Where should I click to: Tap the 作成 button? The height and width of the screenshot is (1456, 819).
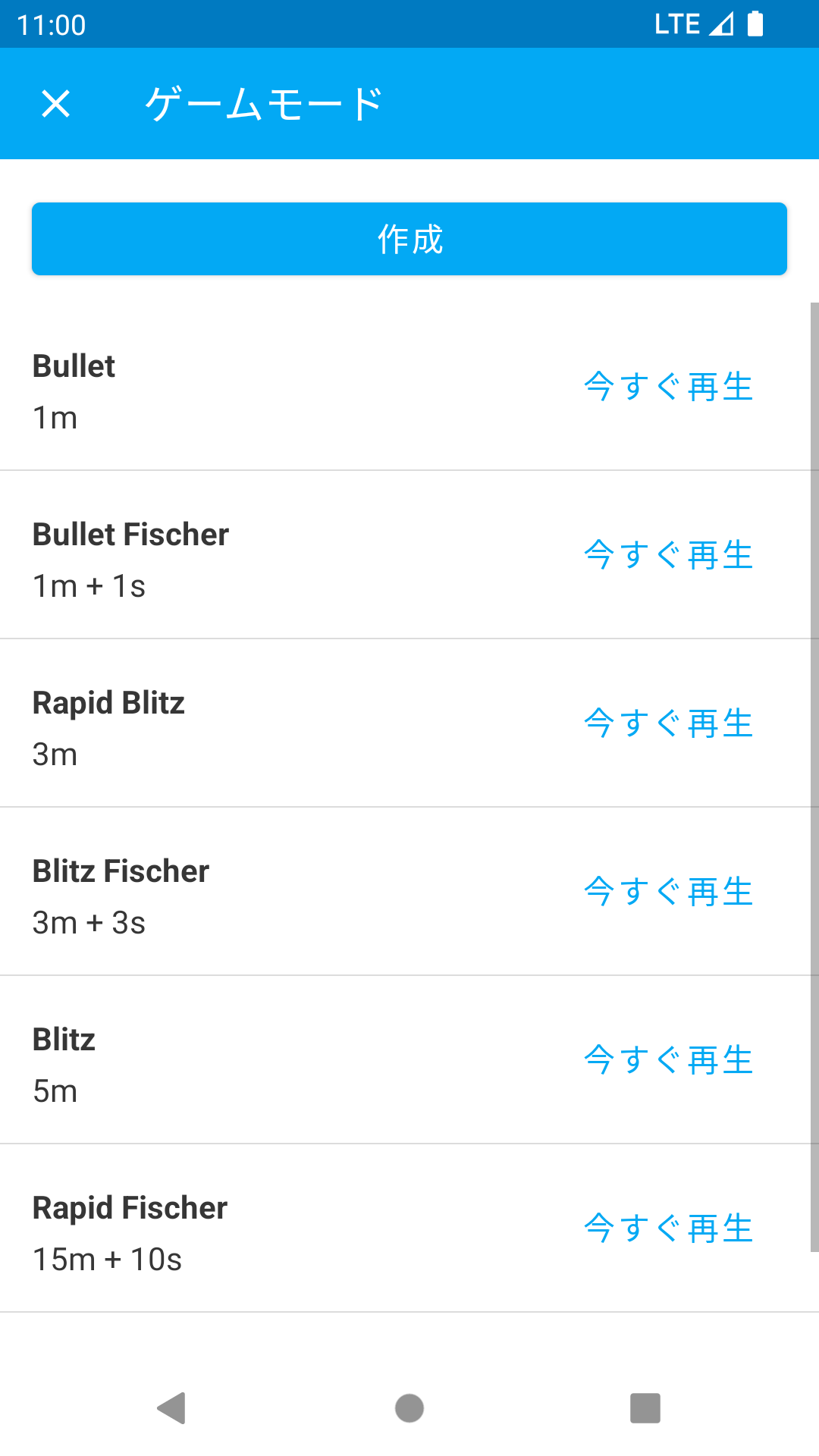pos(409,239)
